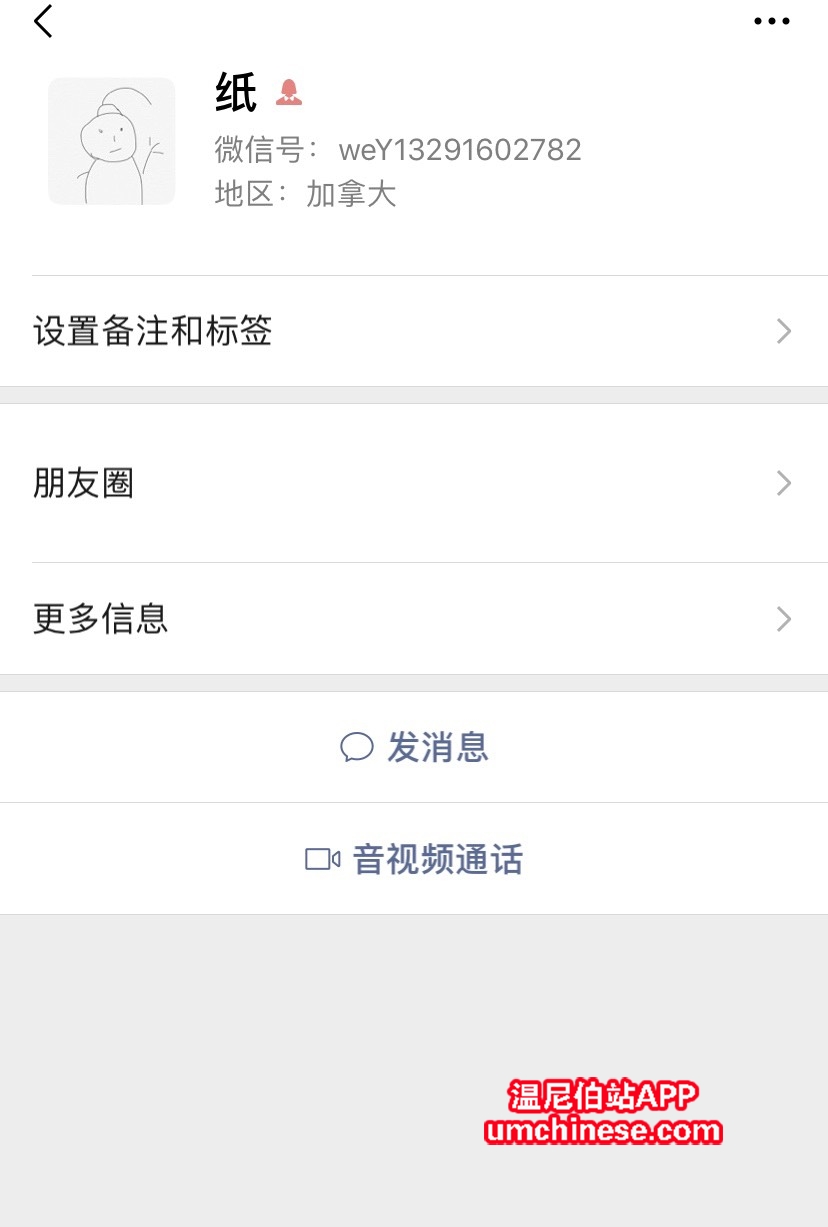The height and width of the screenshot is (1227, 828).
Task: Tap 发消息 to message this contact
Action: point(414,747)
